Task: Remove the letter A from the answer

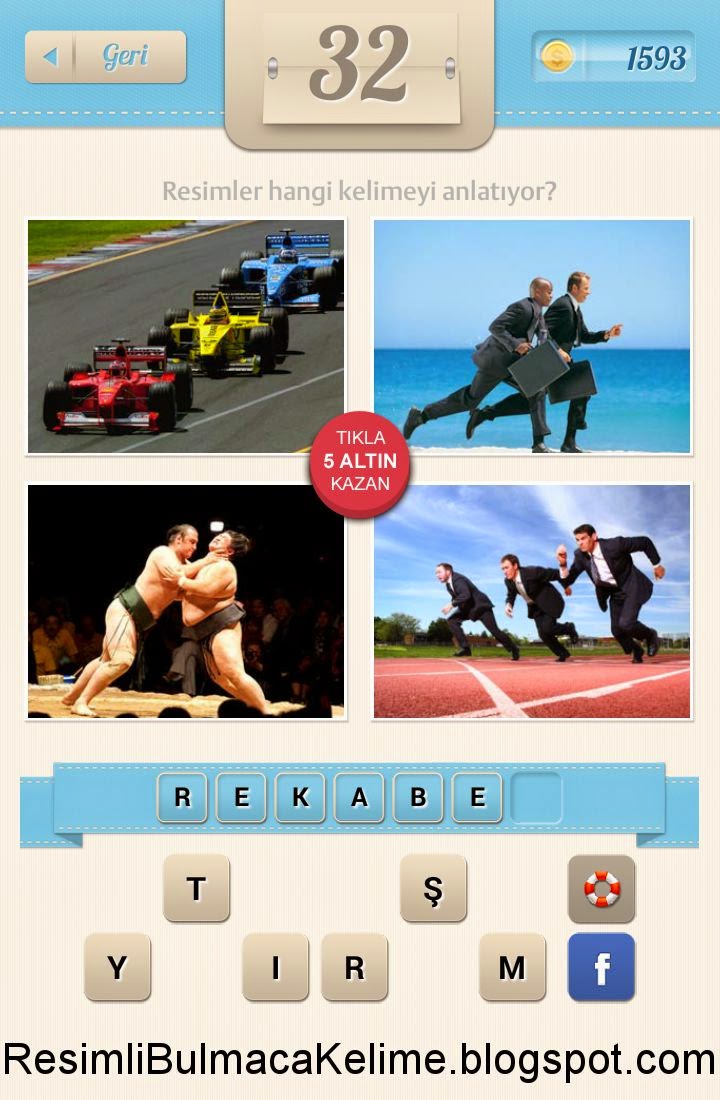Action: (359, 798)
